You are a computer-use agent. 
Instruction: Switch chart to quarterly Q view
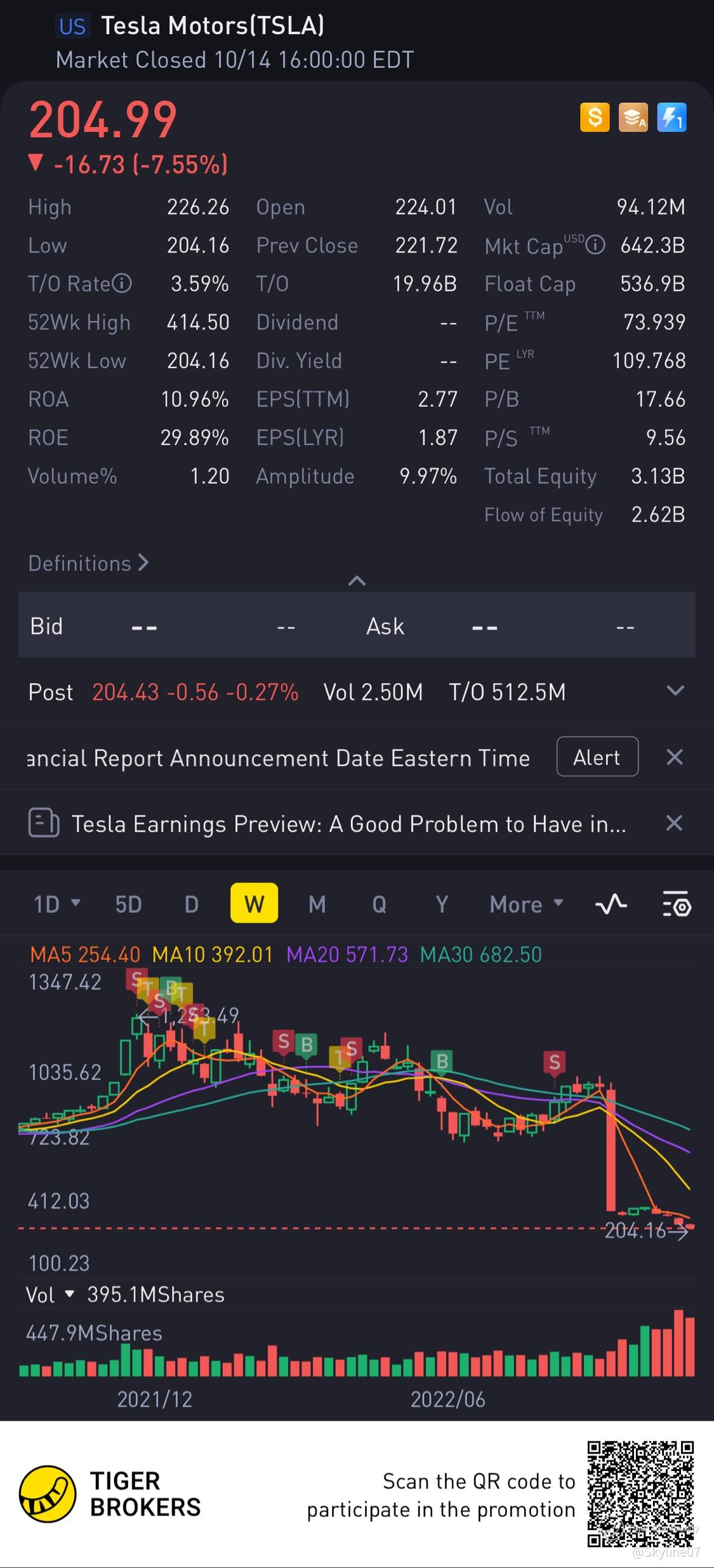point(379,904)
